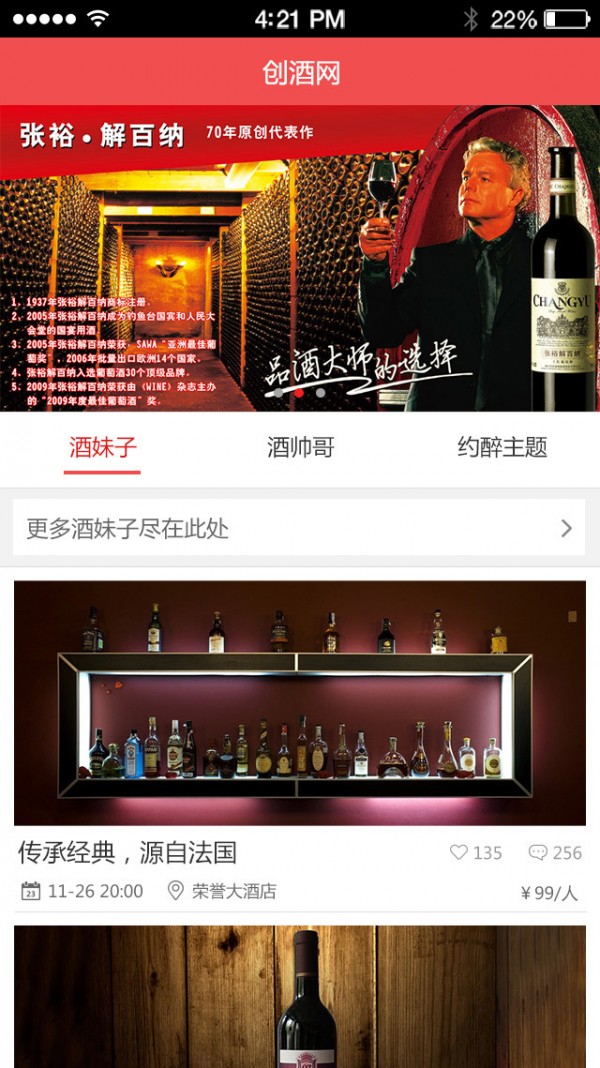This screenshot has width=600, height=1068.
Task: Open the 约醉主题 tab
Action: tap(502, 447)
